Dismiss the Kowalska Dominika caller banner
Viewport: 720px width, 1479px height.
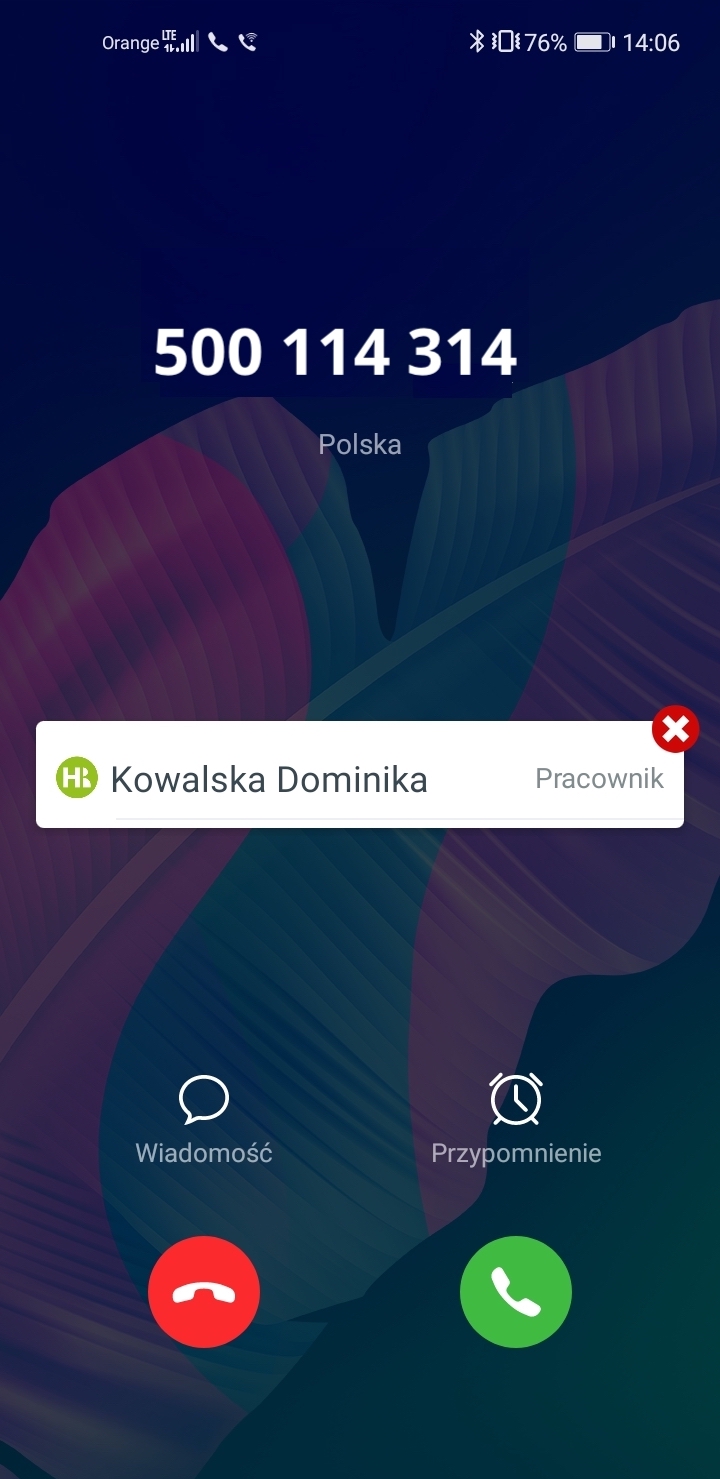coord(675,730)
